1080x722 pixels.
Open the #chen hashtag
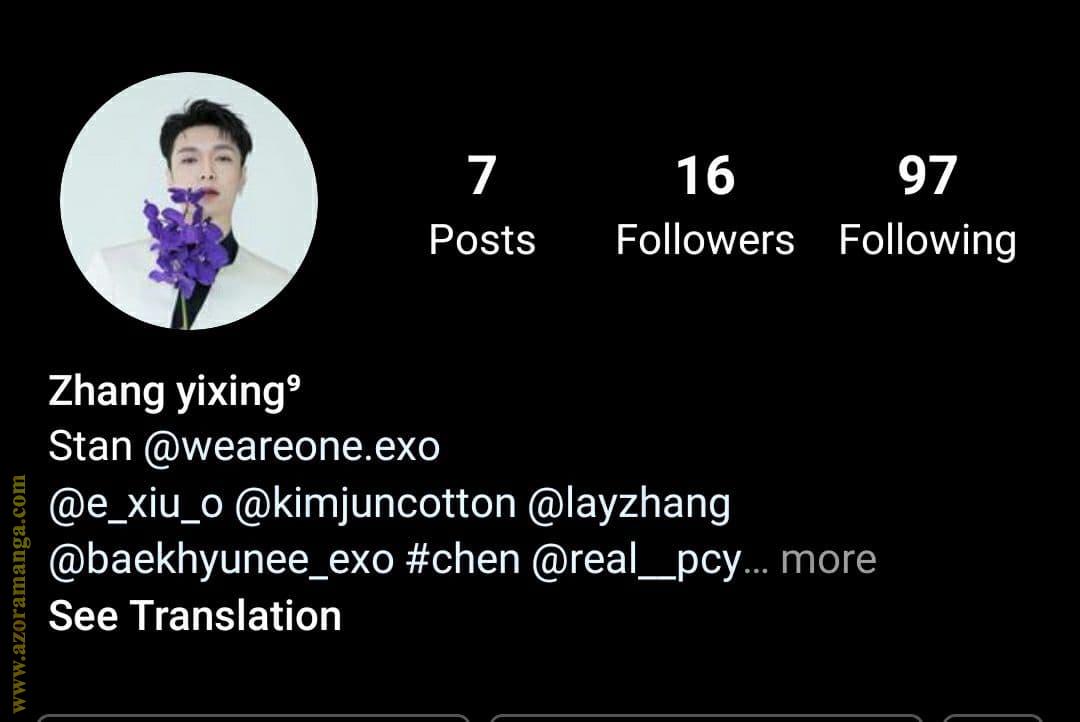462,560
